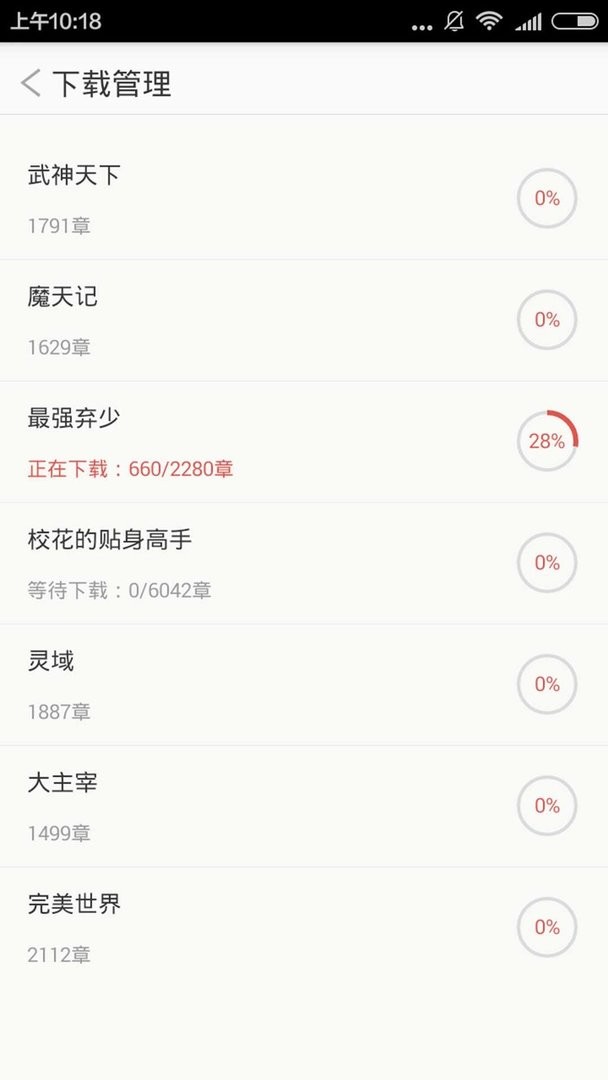This screenshot has height=1080, width=608.
Task: Start download with 武神天下 progress circle
Action: [547, 199]
